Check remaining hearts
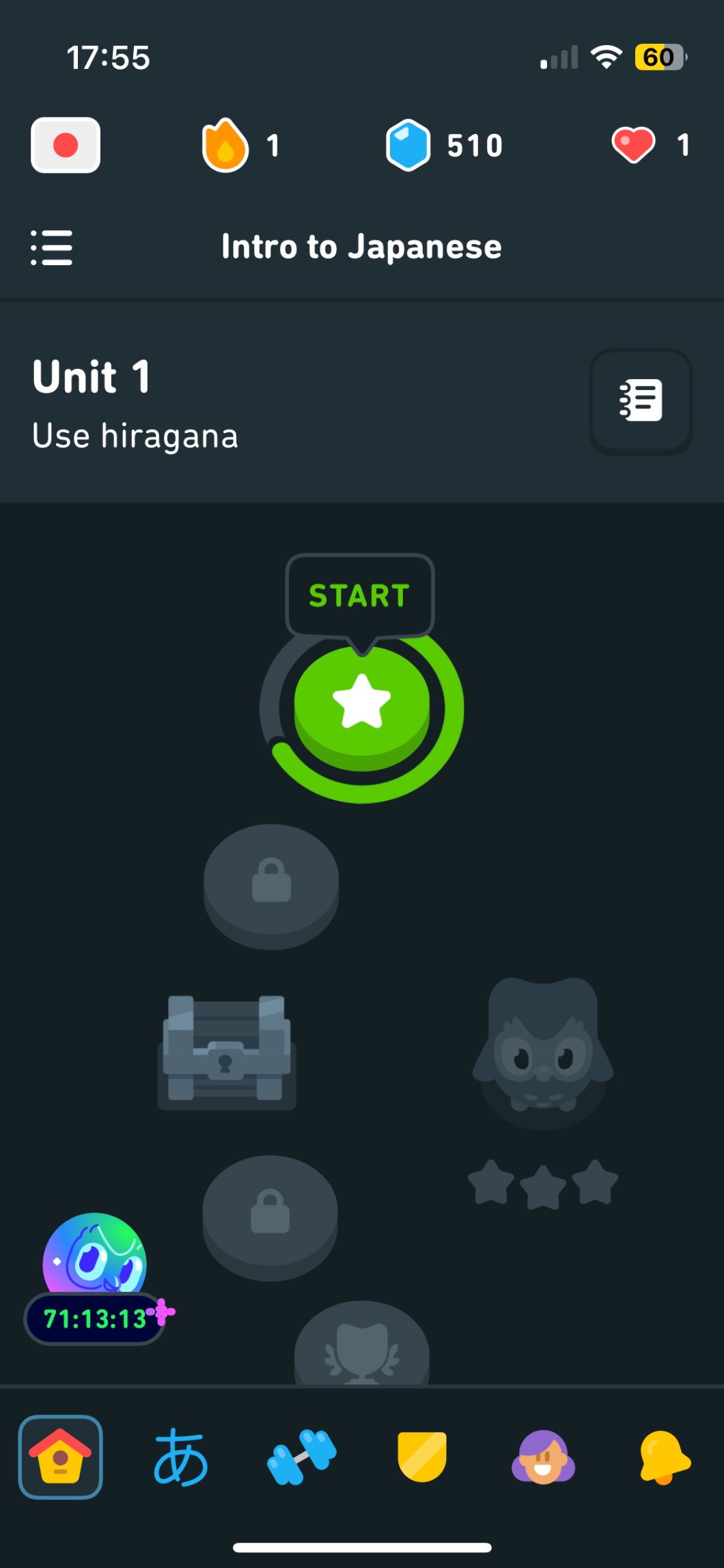The image size is (724, 1568). [x=650, y=146]
